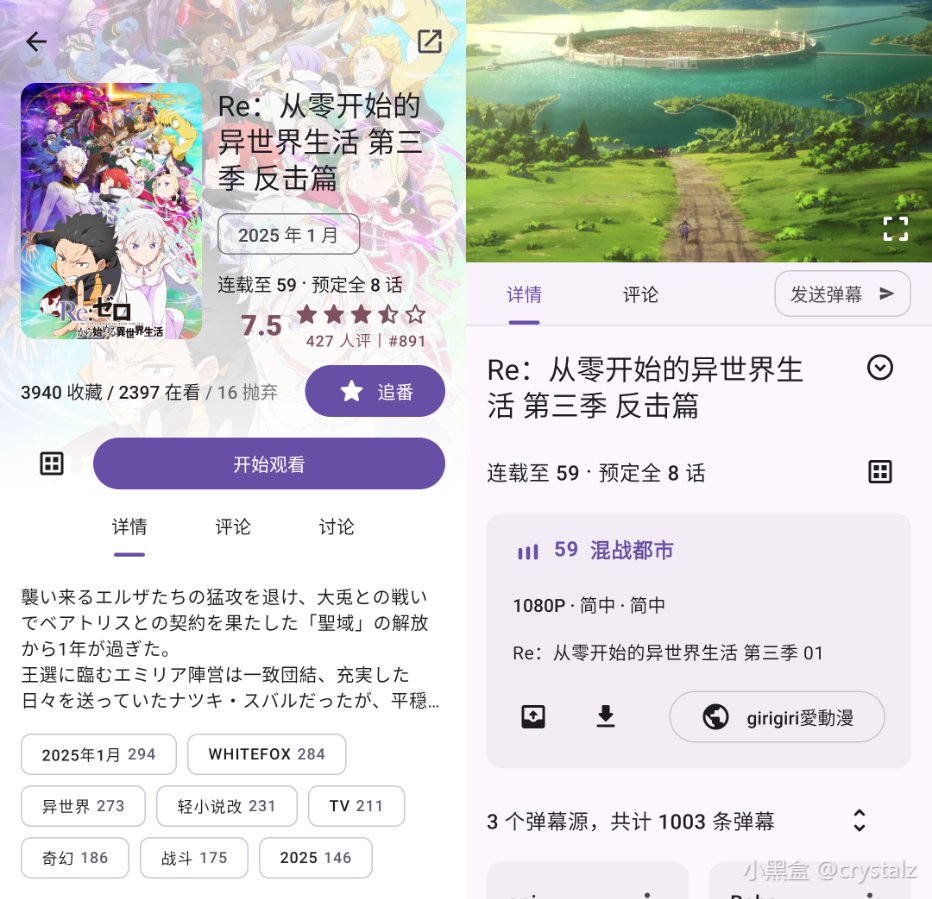Select the TV 211 tag chip

coord(356,806)
